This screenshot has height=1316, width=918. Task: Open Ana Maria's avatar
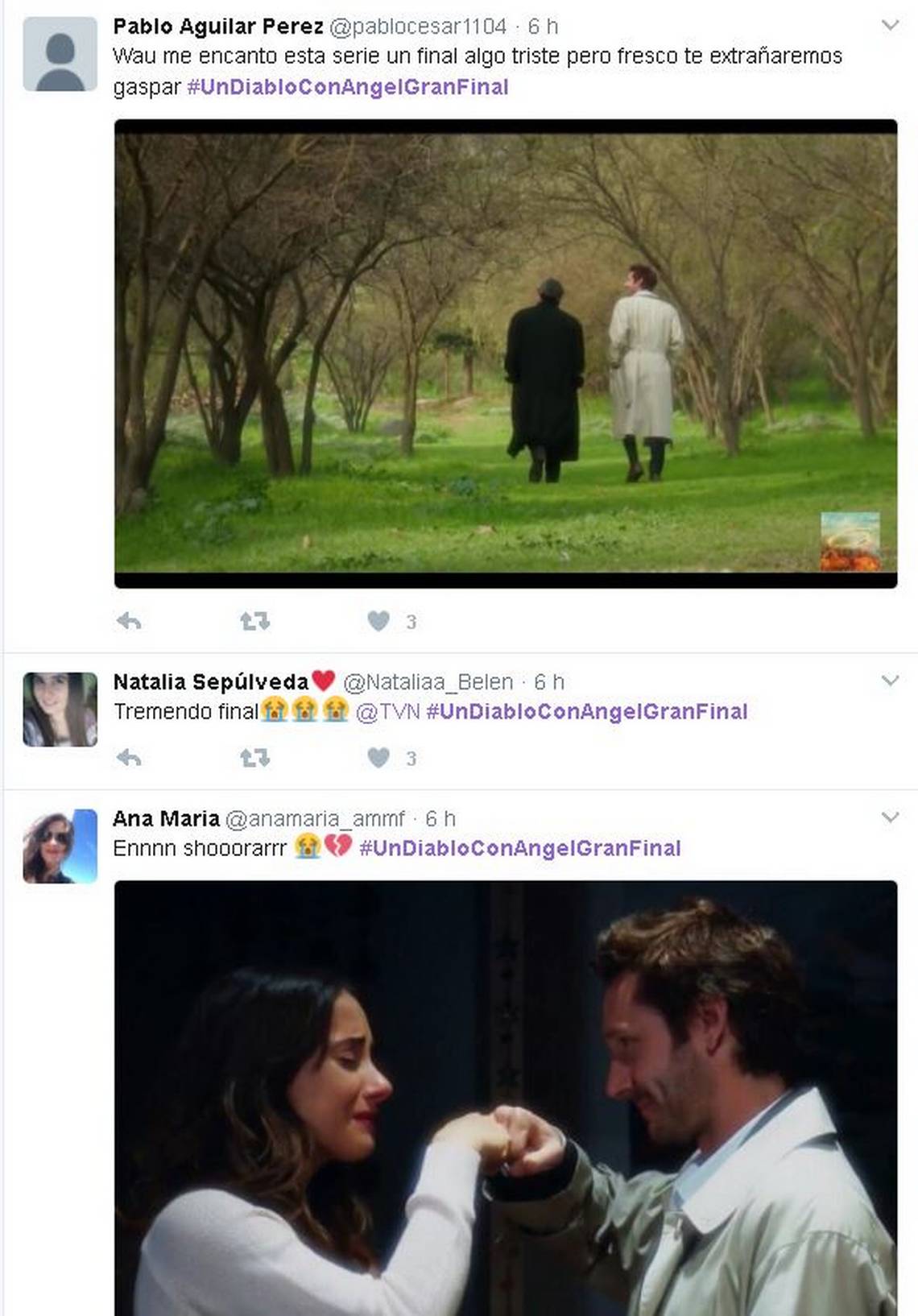tap(60, 846)
